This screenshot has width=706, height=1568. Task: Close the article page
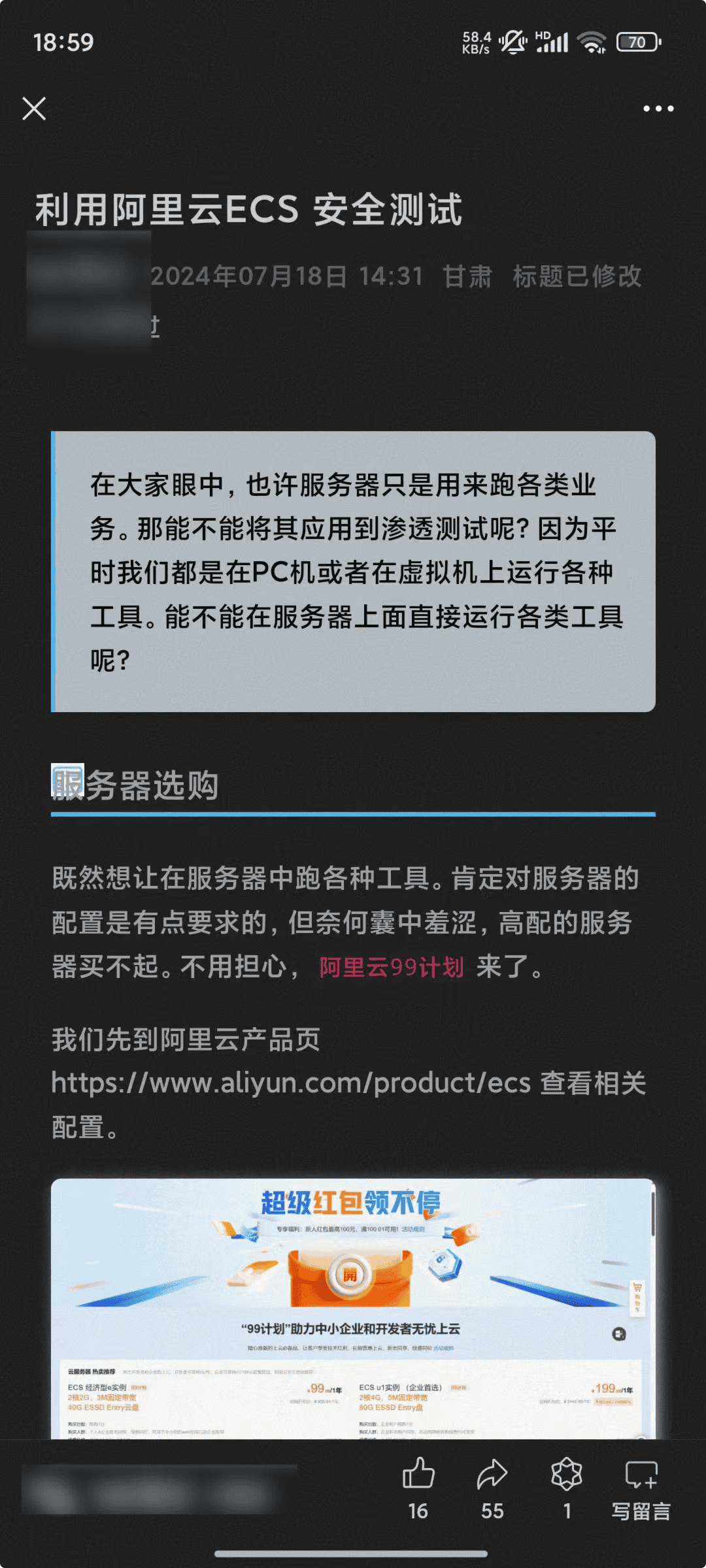[x=34, y=108]
